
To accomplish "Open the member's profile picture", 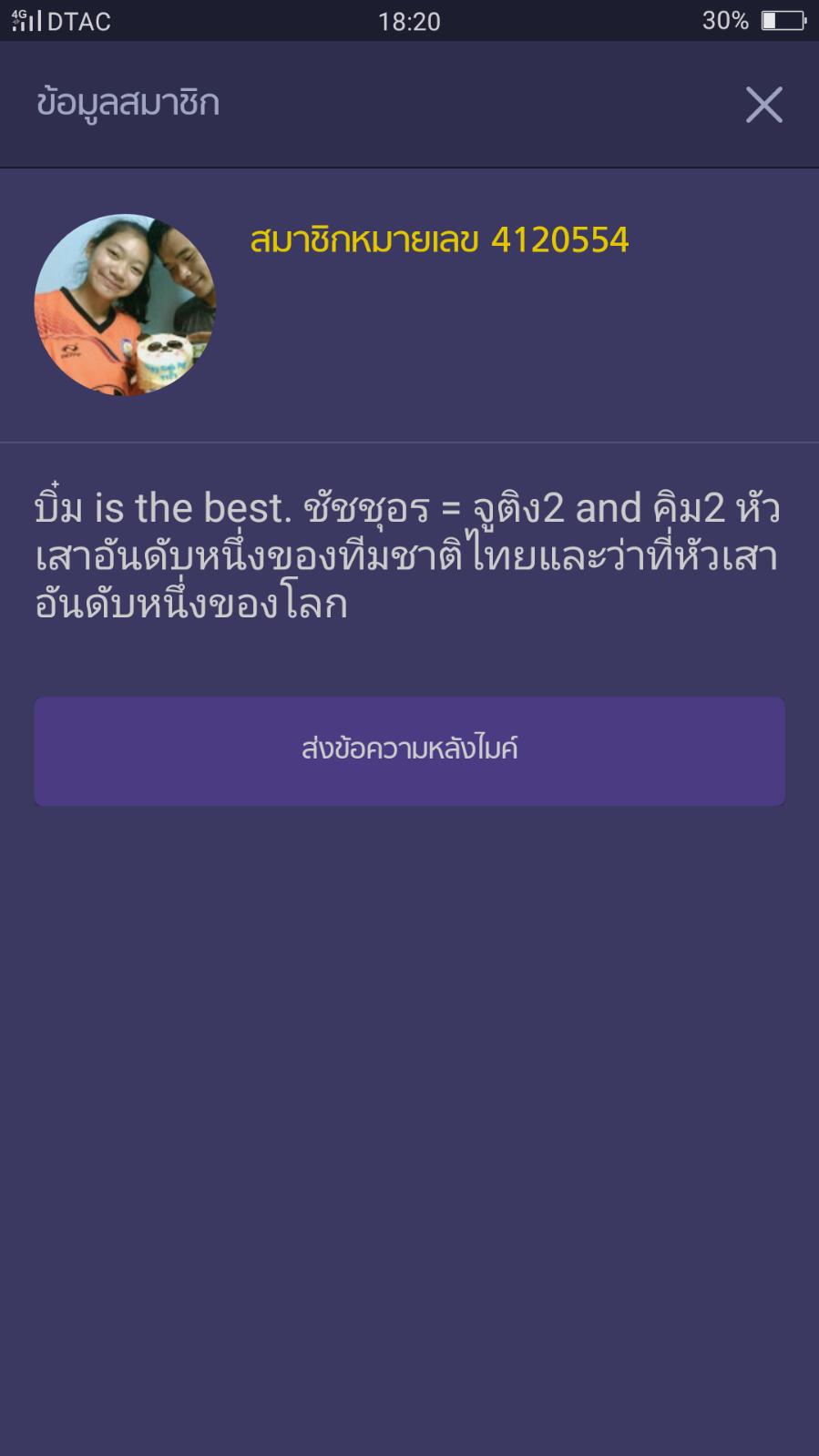I will click(x=125, y=304).
